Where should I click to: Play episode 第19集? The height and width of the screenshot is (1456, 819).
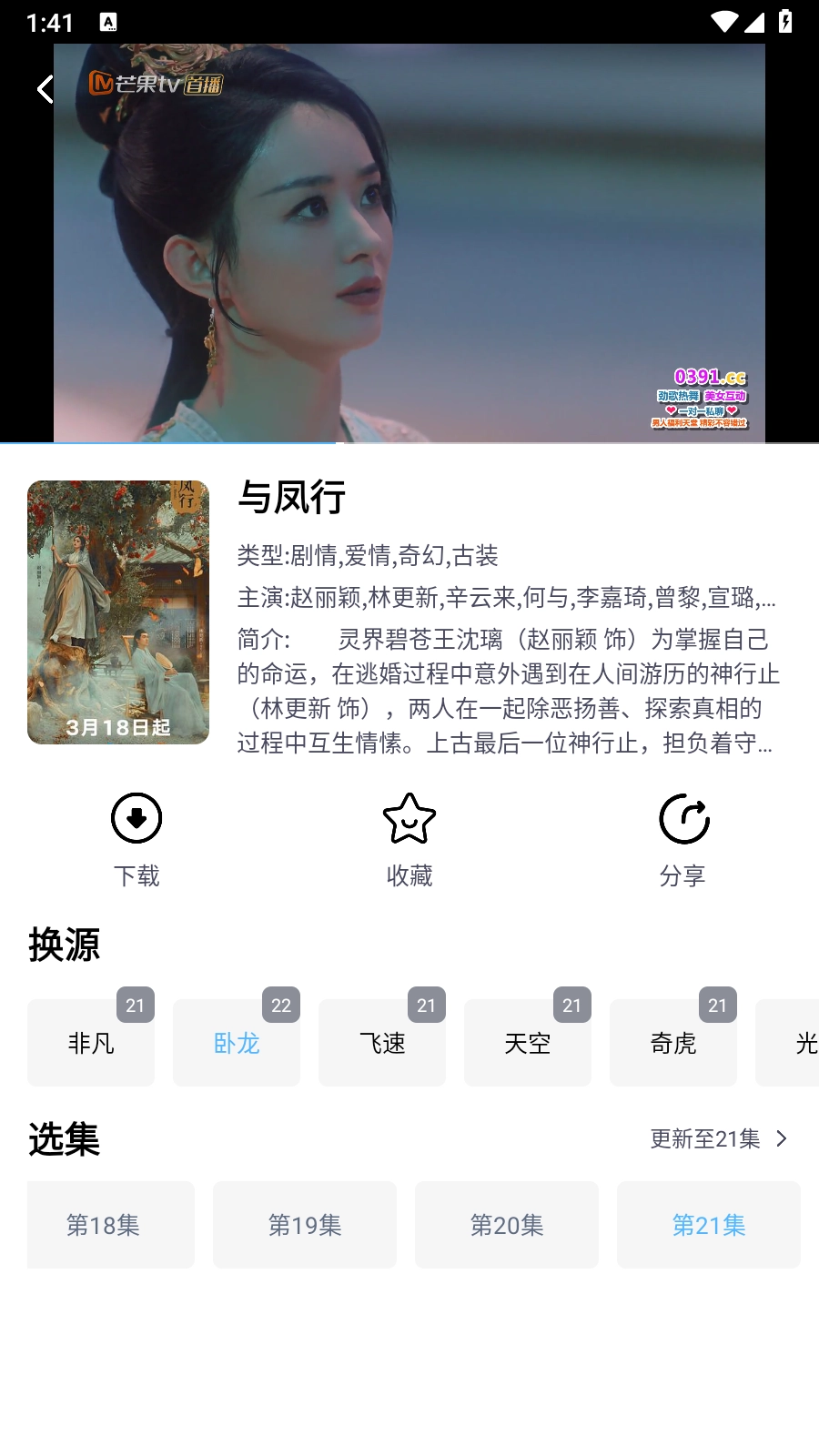click(x=305, y=1225)
